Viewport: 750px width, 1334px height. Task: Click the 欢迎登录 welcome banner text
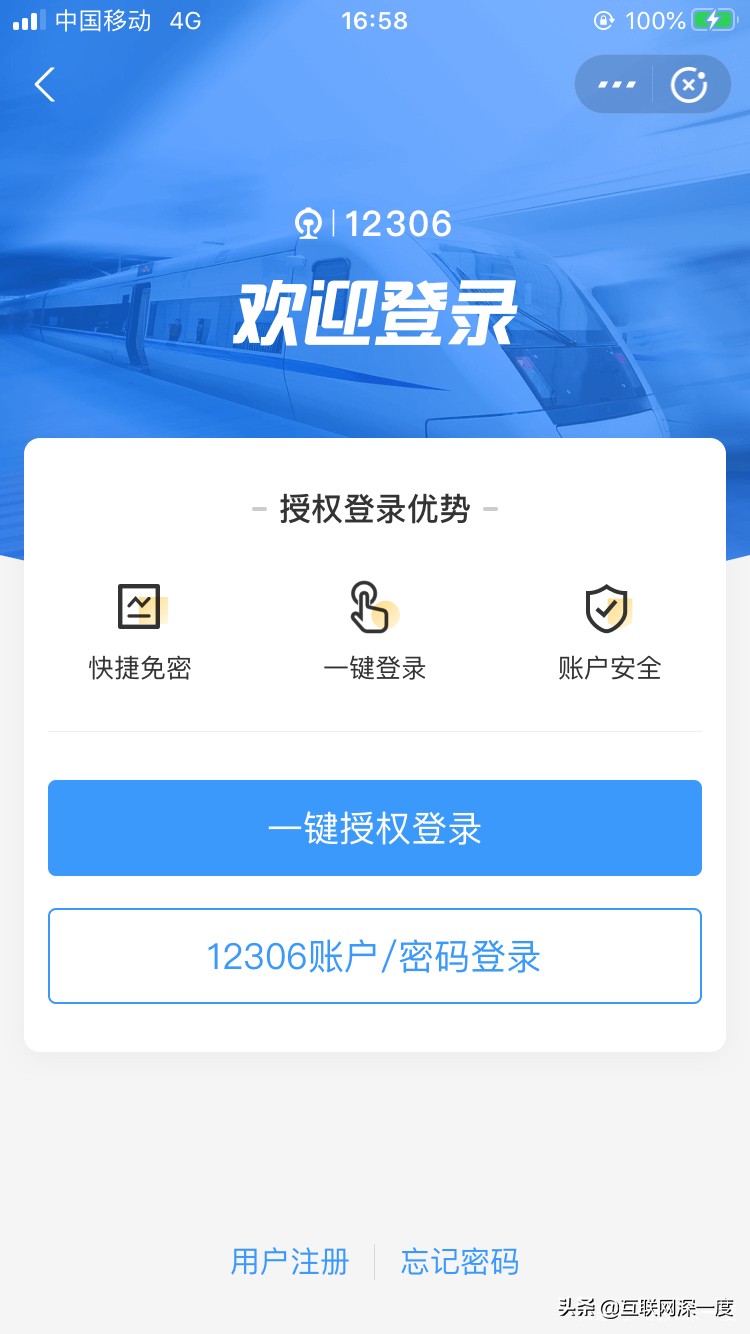pyautogui.click(x=375, y=310)
